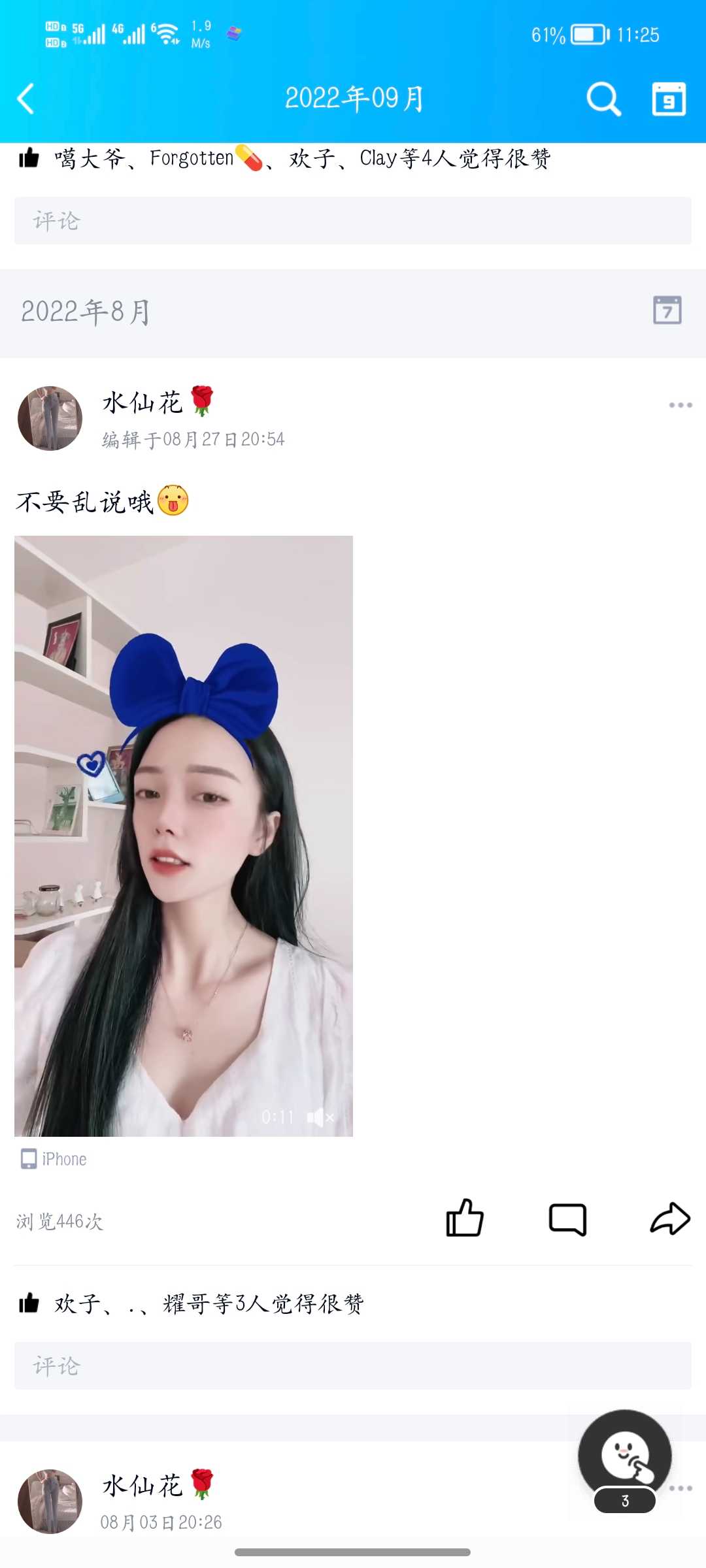This screenshot has width=706, height=1568.
Task: Open the view count 浏览446次 link
Action: (59, 1219)
